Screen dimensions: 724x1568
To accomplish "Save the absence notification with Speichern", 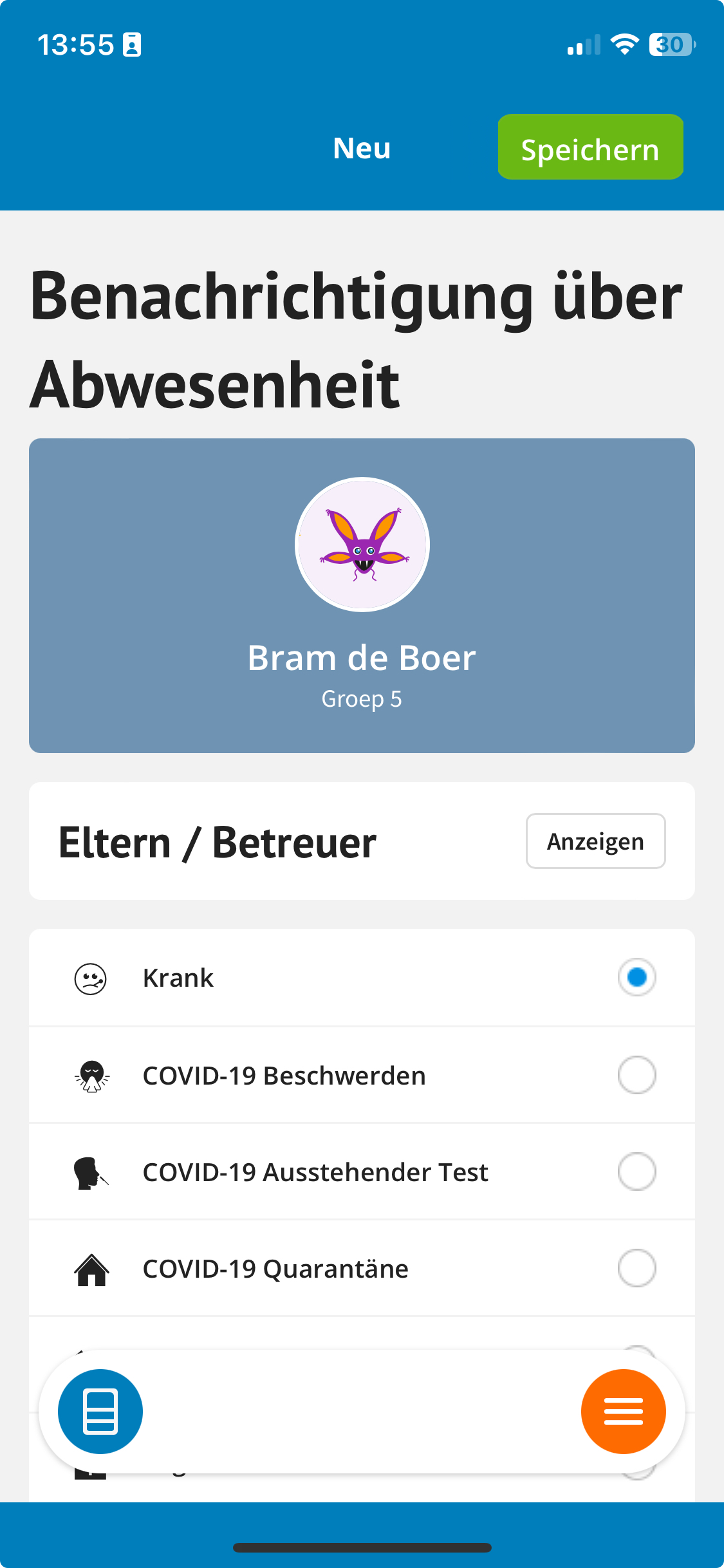I will pos(590,147).
